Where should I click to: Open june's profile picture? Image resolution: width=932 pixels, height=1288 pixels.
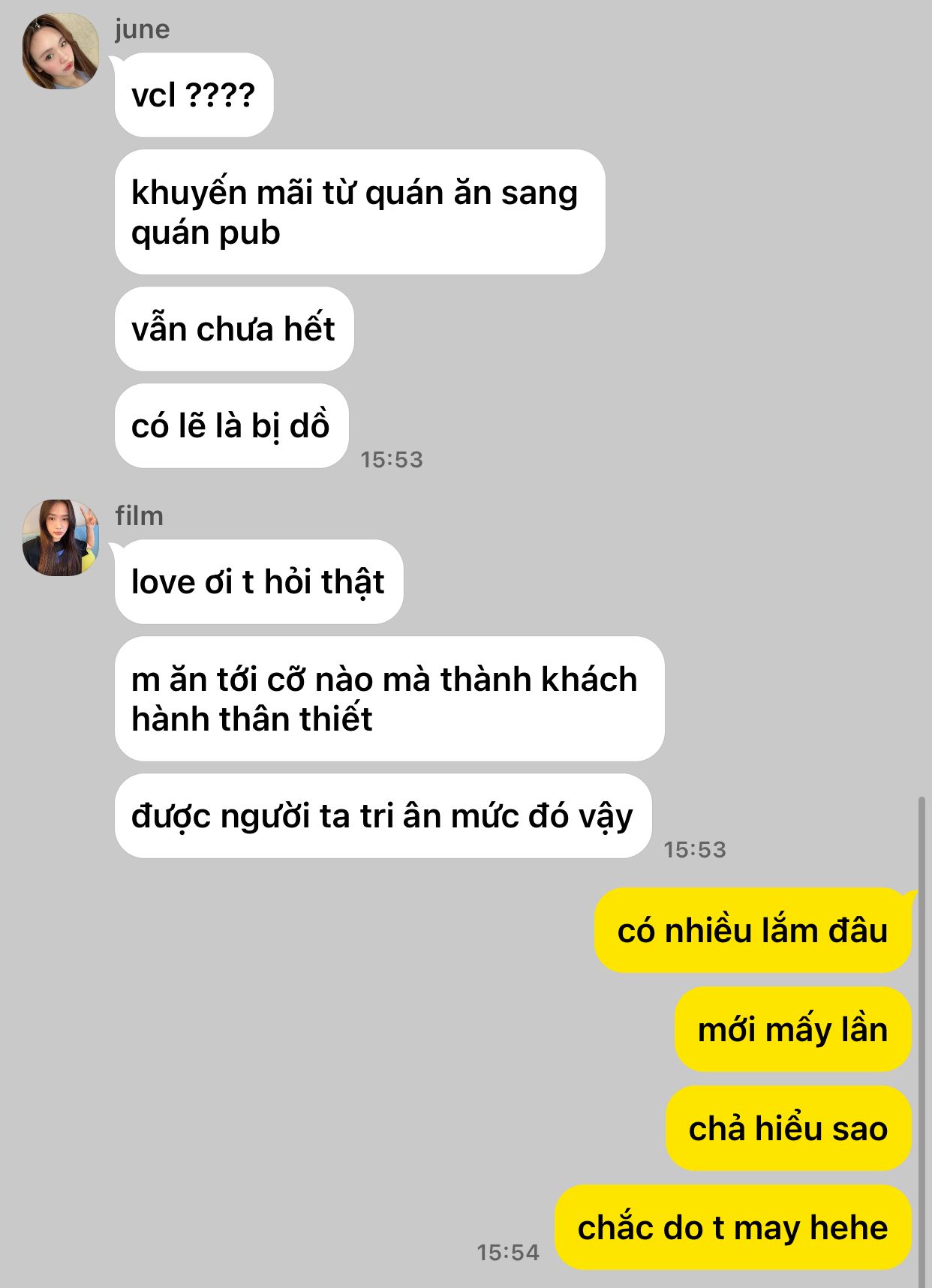61,51
